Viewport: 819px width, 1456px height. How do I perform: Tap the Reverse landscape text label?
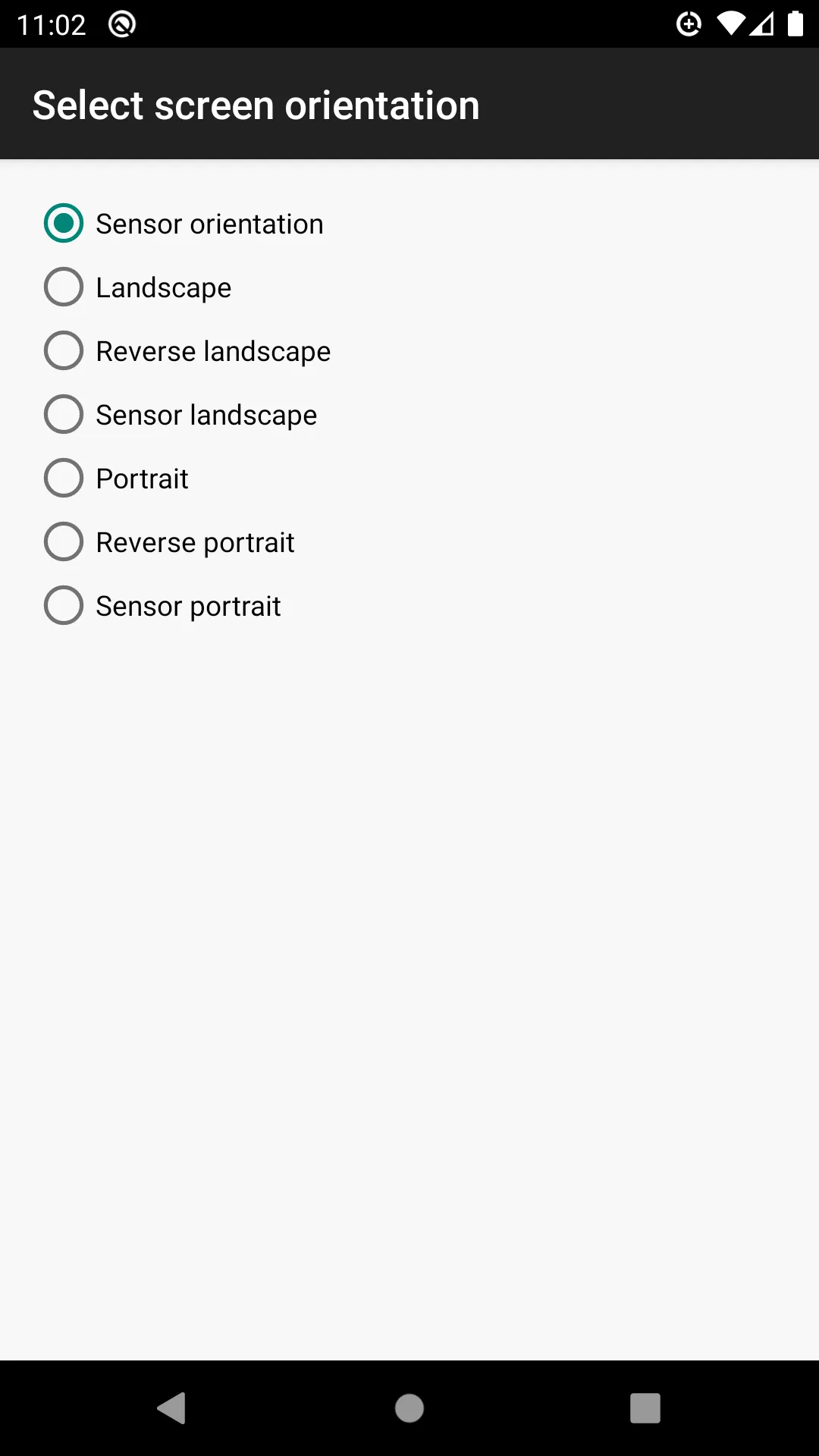pyautogui.click(x=212, y=350)
